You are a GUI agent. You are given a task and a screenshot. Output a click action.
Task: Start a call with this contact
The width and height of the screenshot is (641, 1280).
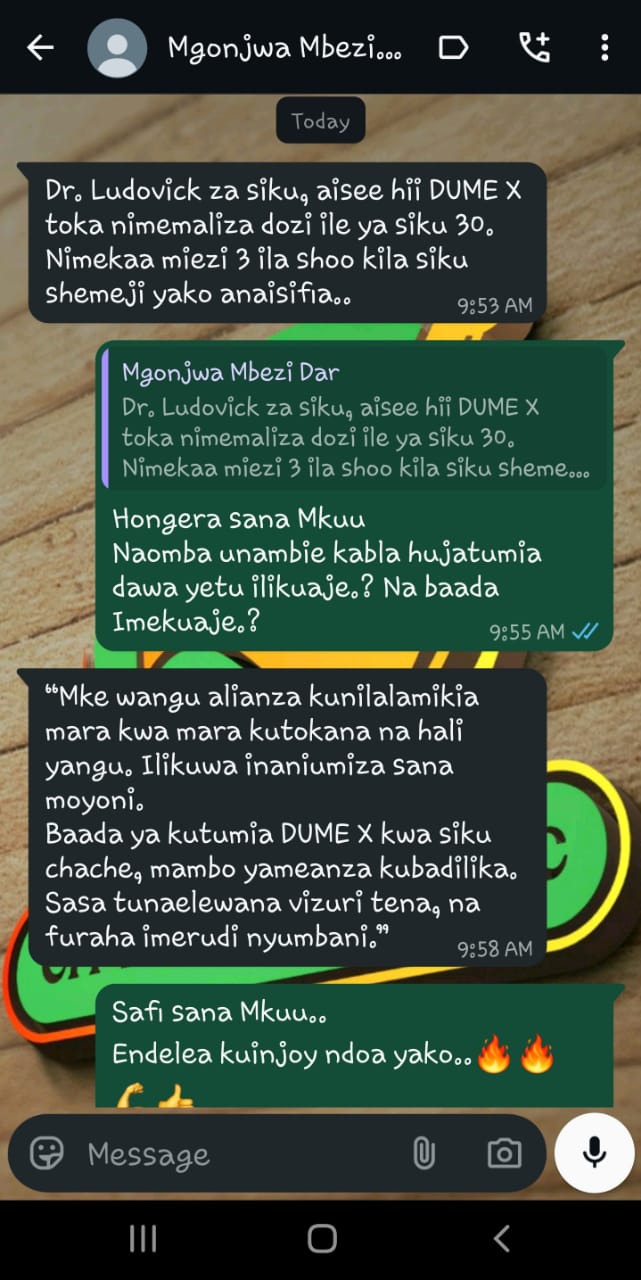pos(534,47)
